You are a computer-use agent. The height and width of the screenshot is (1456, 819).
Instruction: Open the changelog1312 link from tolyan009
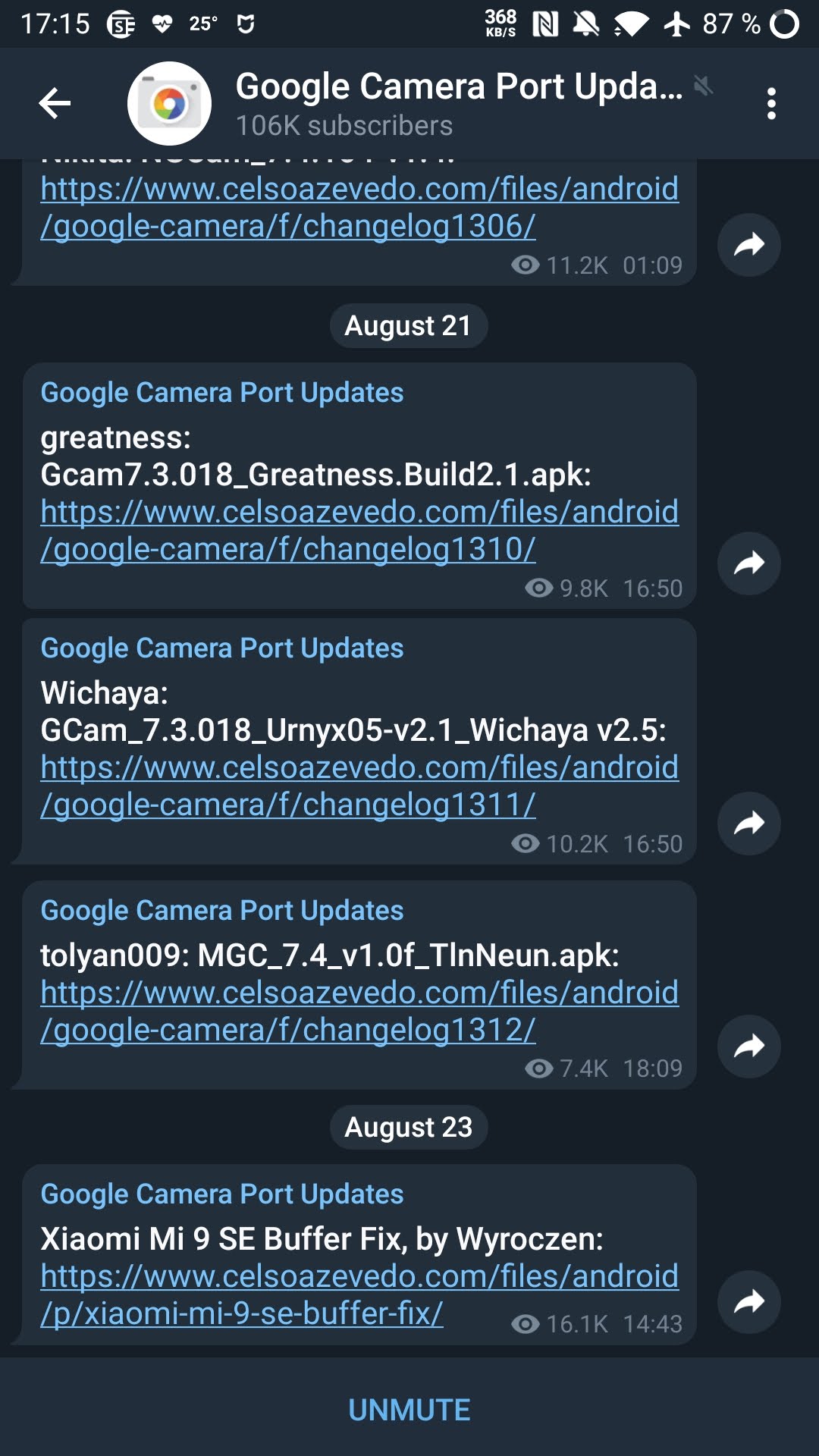[x=359, y=1011]
